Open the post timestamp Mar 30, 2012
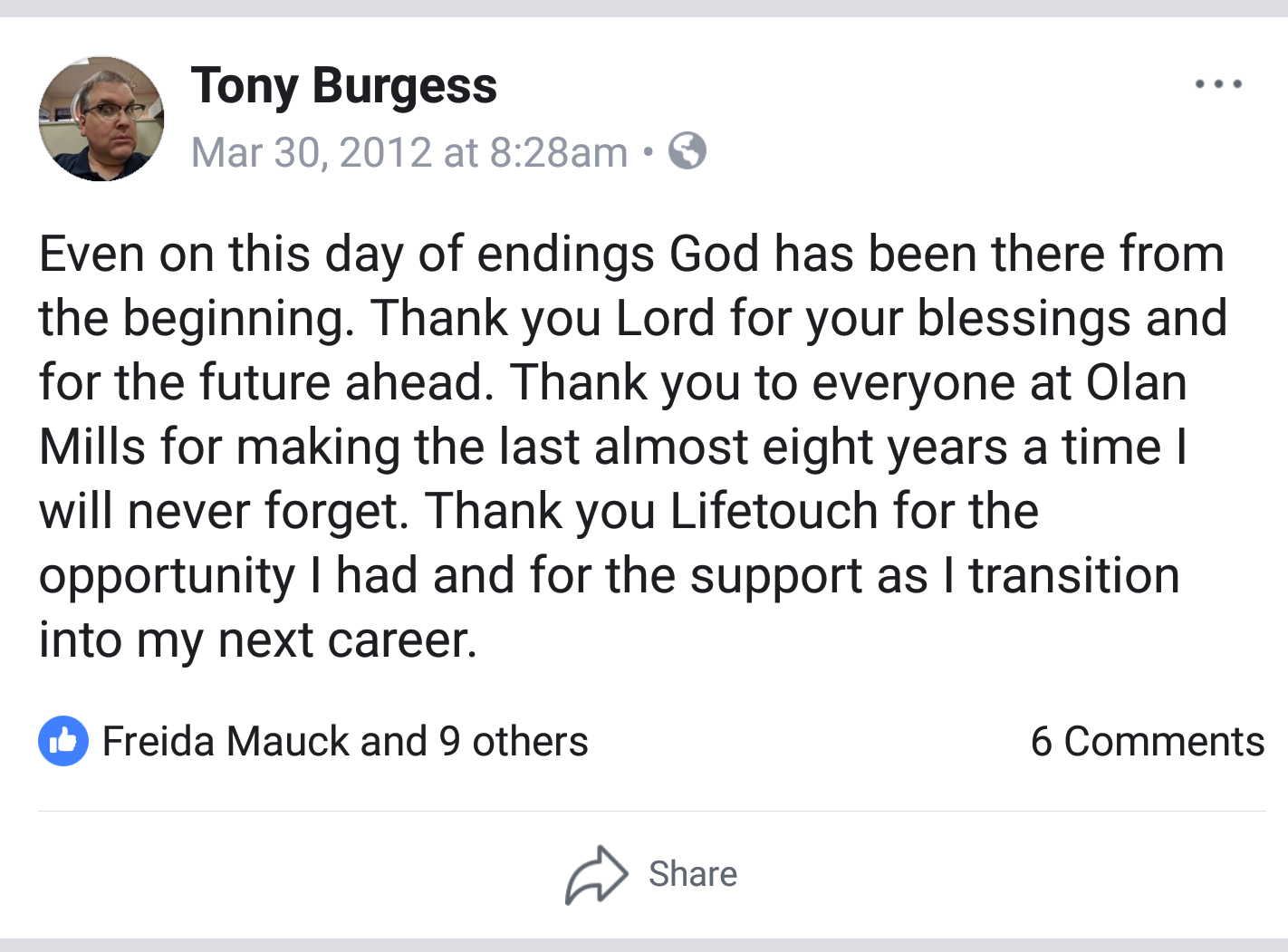 point(409,152)
